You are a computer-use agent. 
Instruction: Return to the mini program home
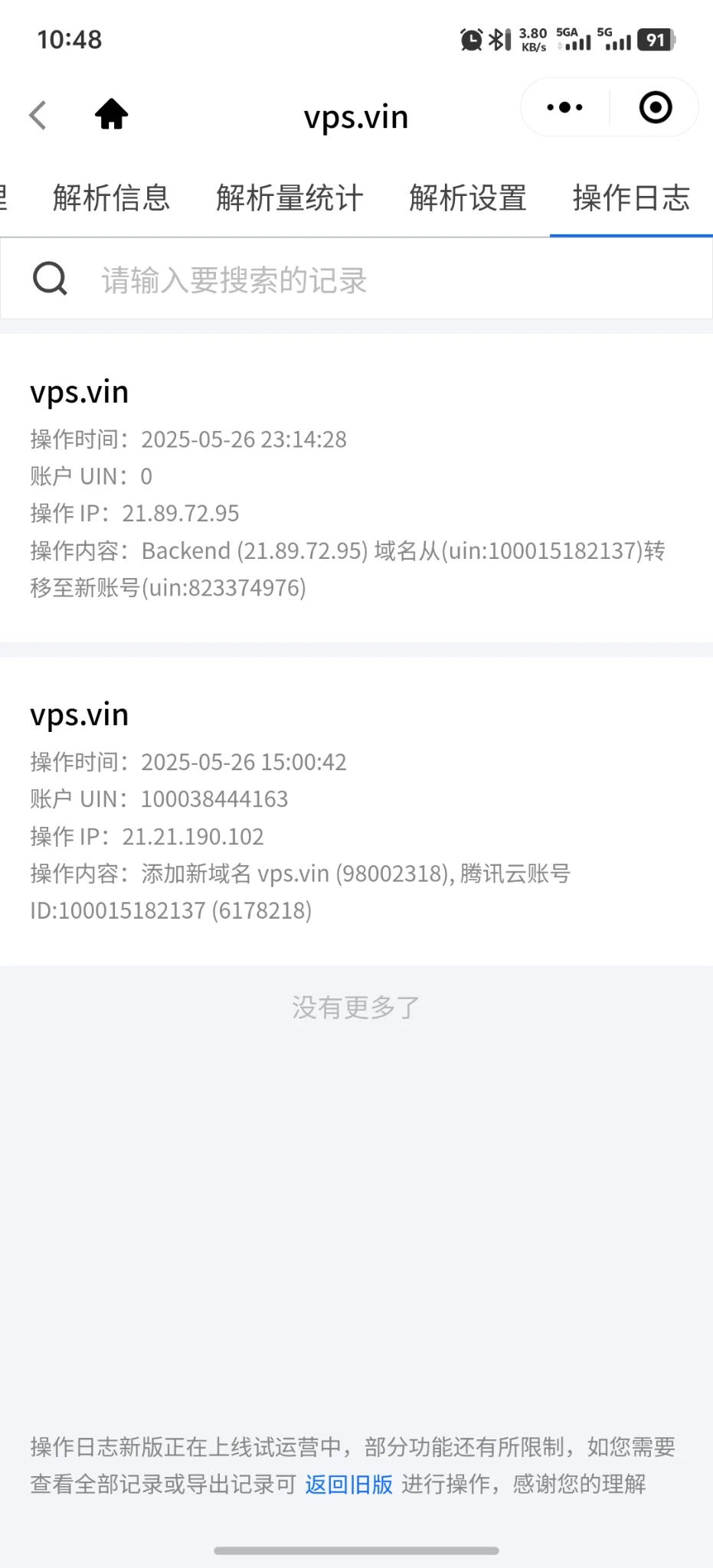(111, 115)
